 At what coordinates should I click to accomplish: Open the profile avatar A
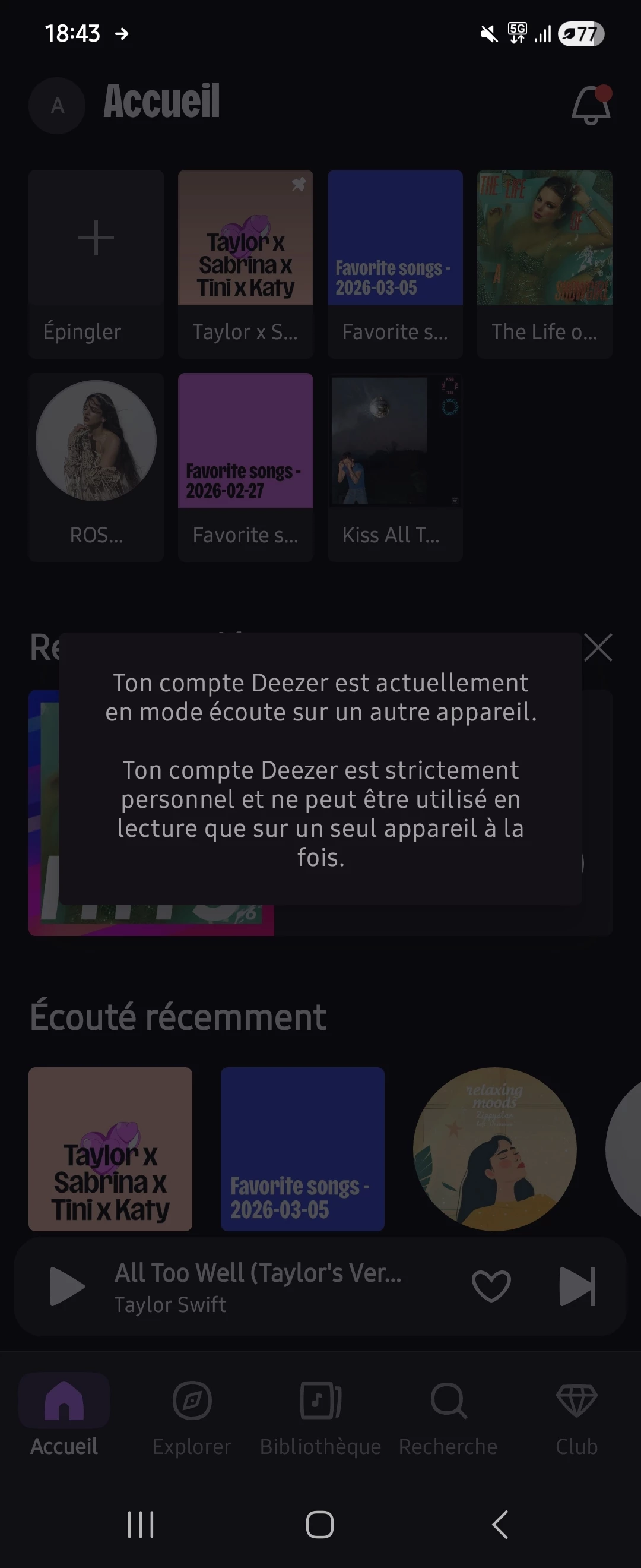coord(57,106)
